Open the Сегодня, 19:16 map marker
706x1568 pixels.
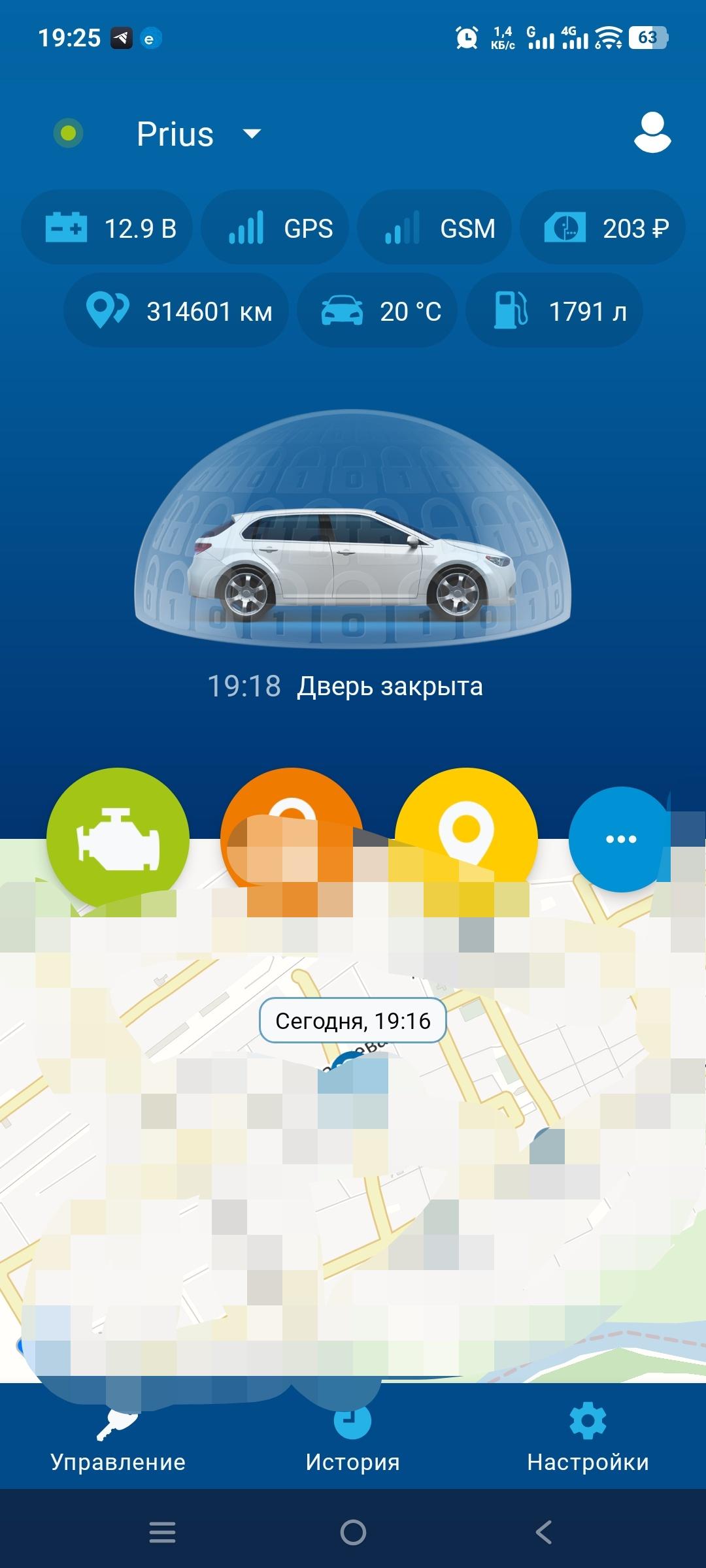pyautogui.click(x=353, y=1021)
